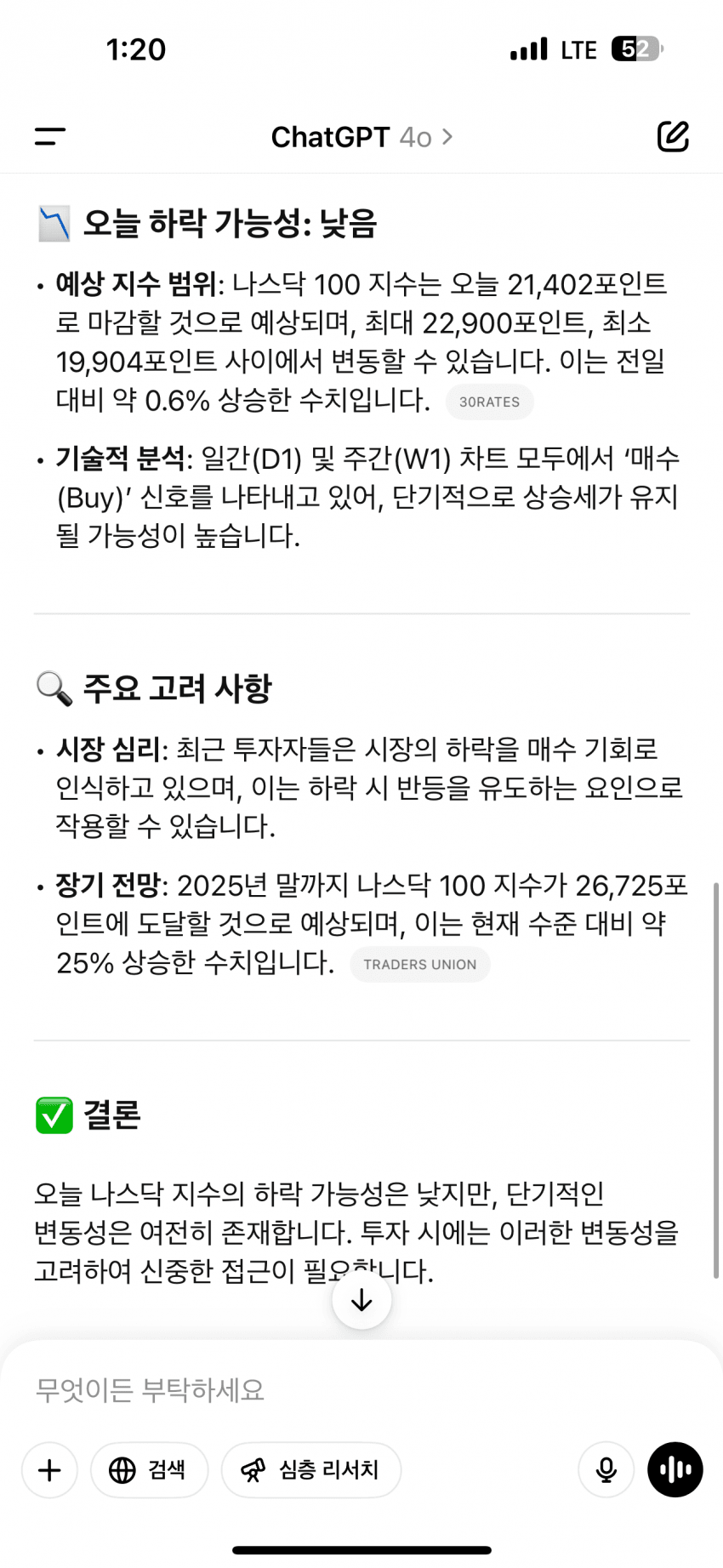Jump to bottom with the down arrow
The width and height of the screenshot is (723, 1568).
tap(361, 1300)
